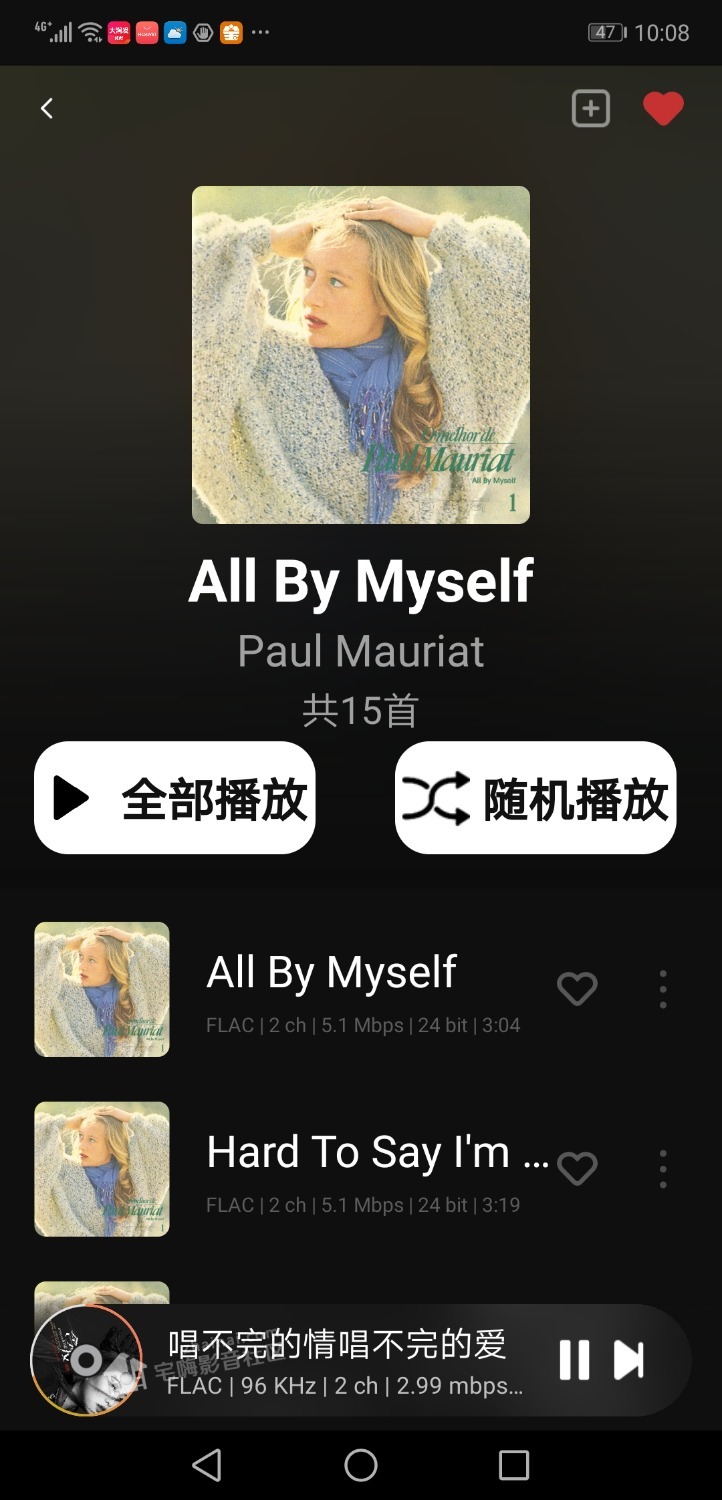This screenshot has height=1500, width=722.
Task: Like the Hard To Say I'm... track
Action: click(577, 1168)
